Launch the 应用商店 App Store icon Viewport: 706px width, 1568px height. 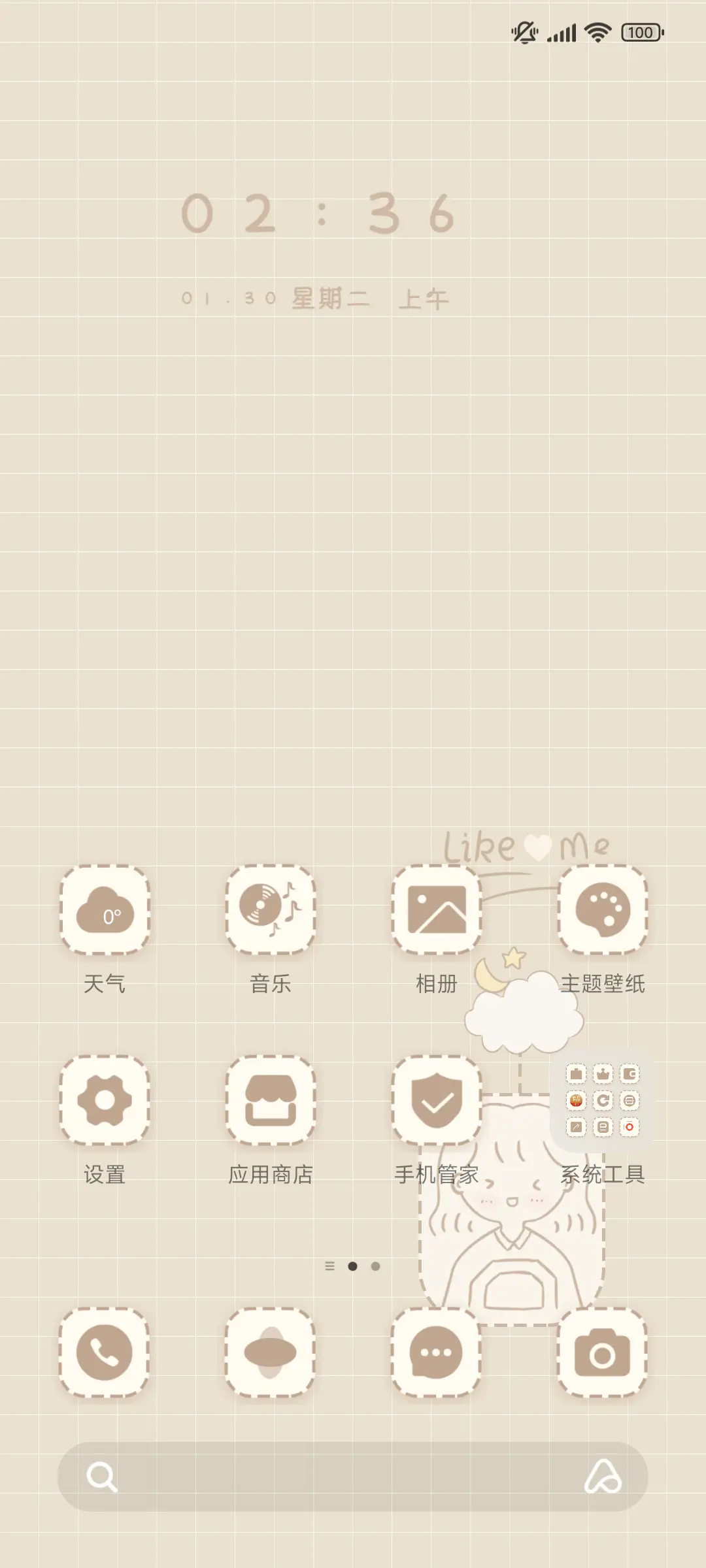(271, 1102)
